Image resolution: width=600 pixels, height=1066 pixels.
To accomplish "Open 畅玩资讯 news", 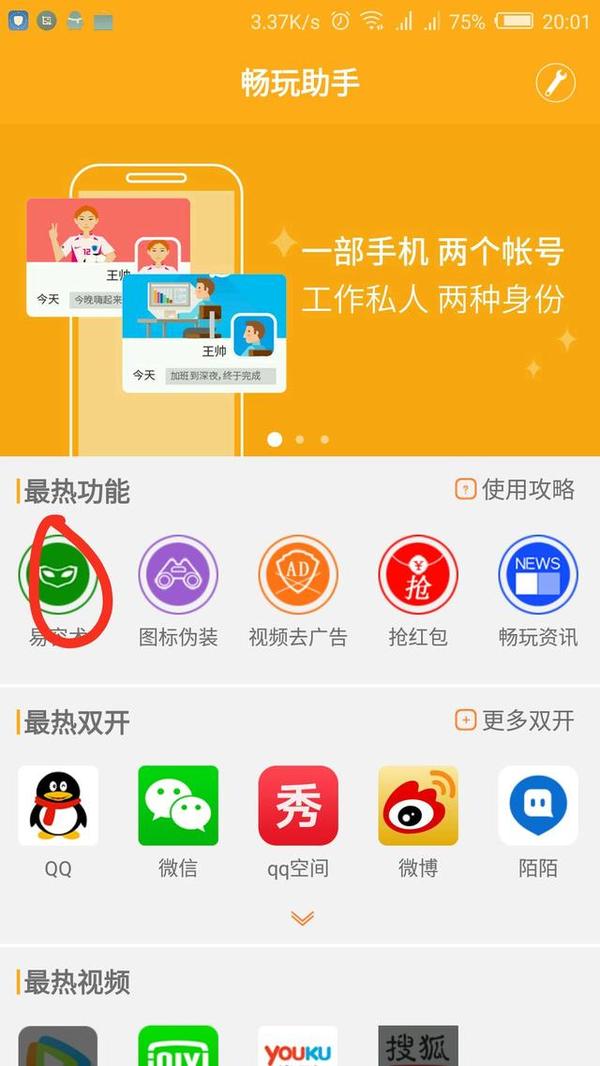I will click(538, 575).
